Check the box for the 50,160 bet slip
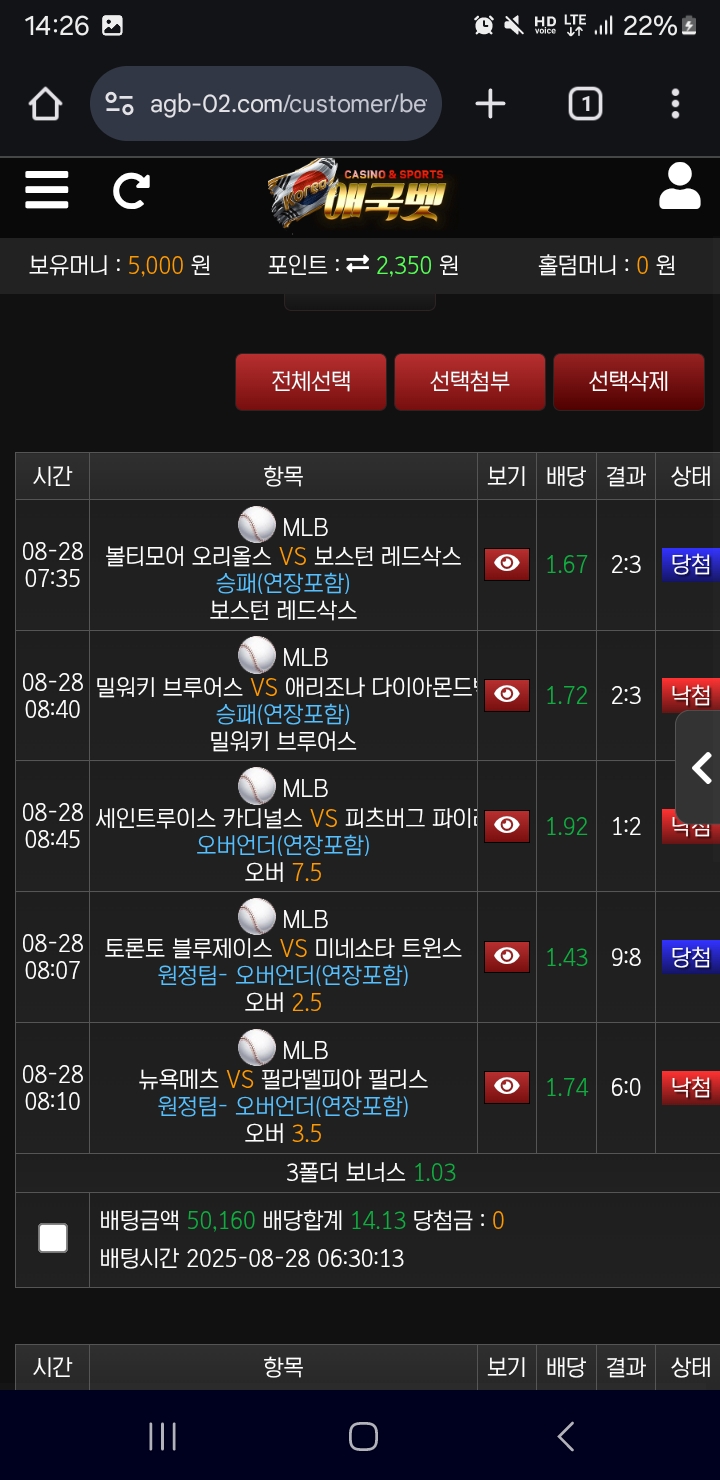This screenshot has width=720, height=1480. pyautogui.click(x=53, y=1238)
